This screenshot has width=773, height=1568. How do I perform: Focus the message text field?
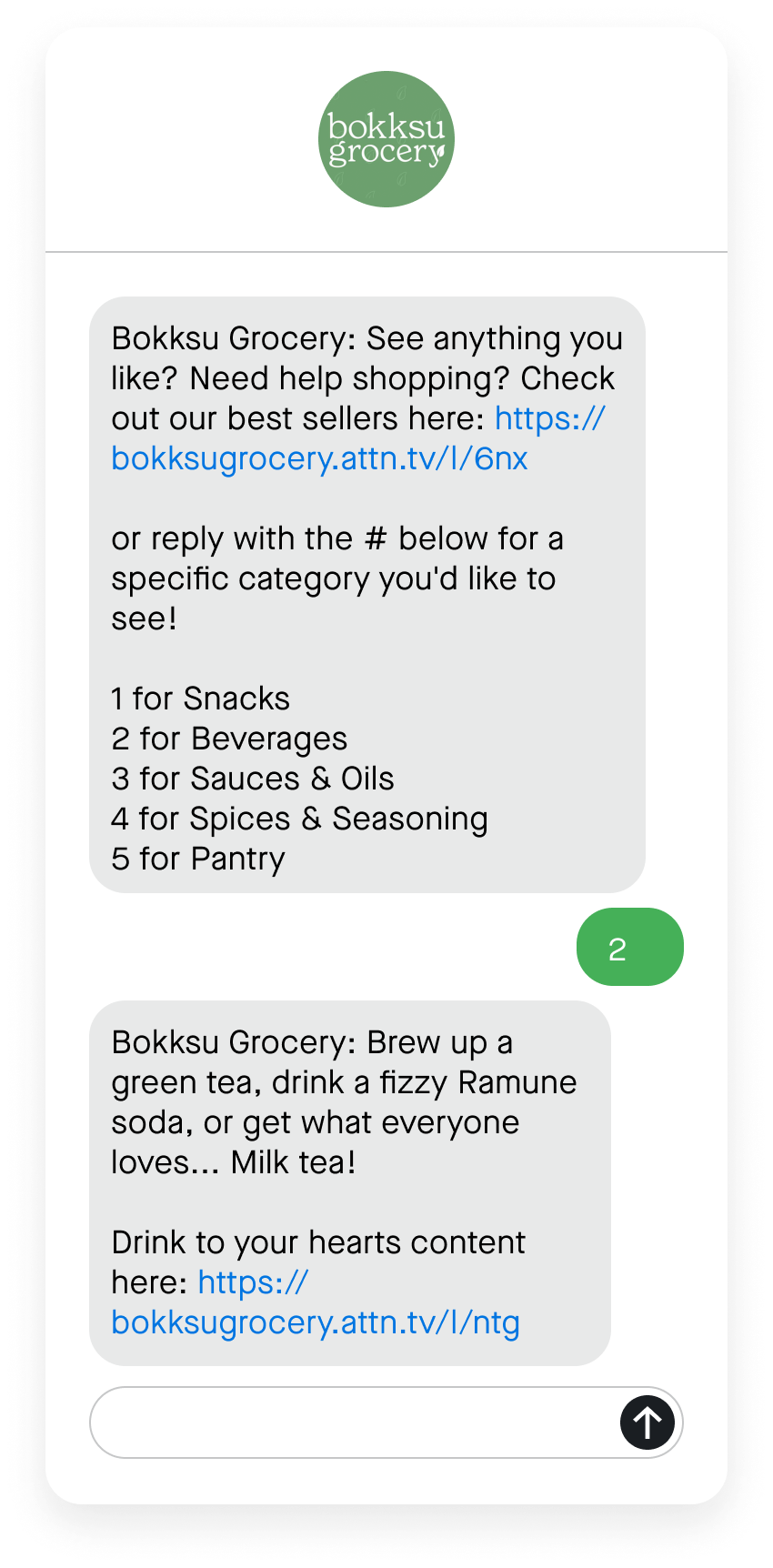355,1422
